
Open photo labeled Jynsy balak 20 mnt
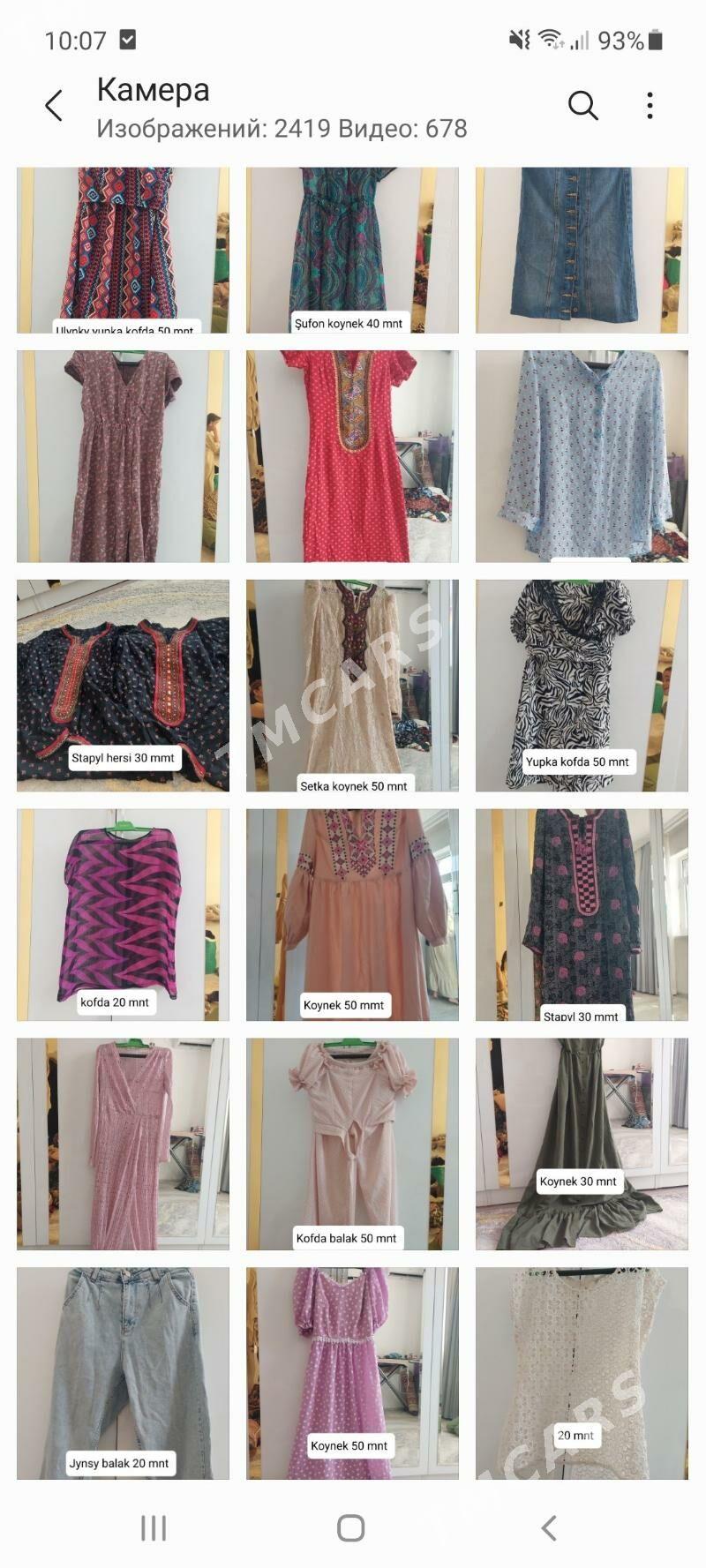tap(123, 1374)
